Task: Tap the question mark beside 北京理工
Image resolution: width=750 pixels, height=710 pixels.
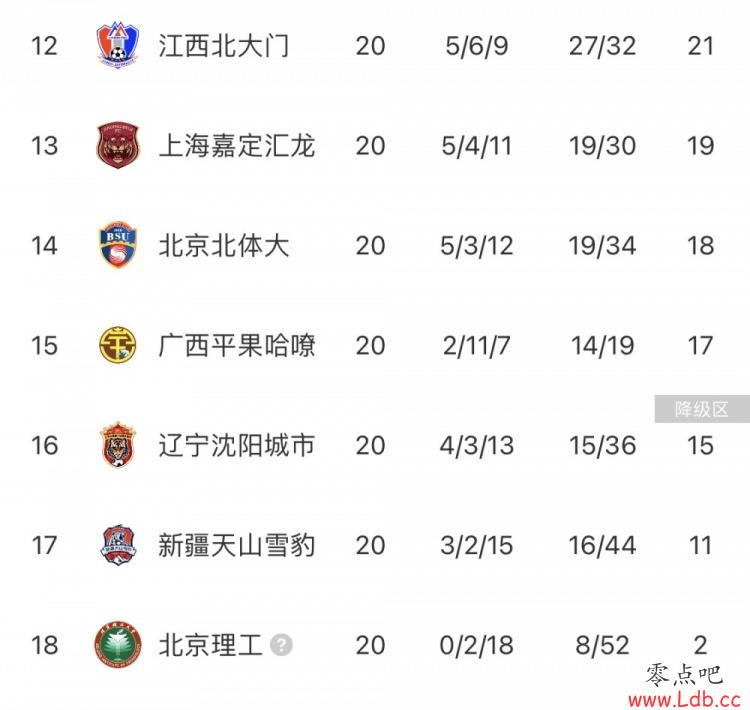Action: click(x=282, y=646)
